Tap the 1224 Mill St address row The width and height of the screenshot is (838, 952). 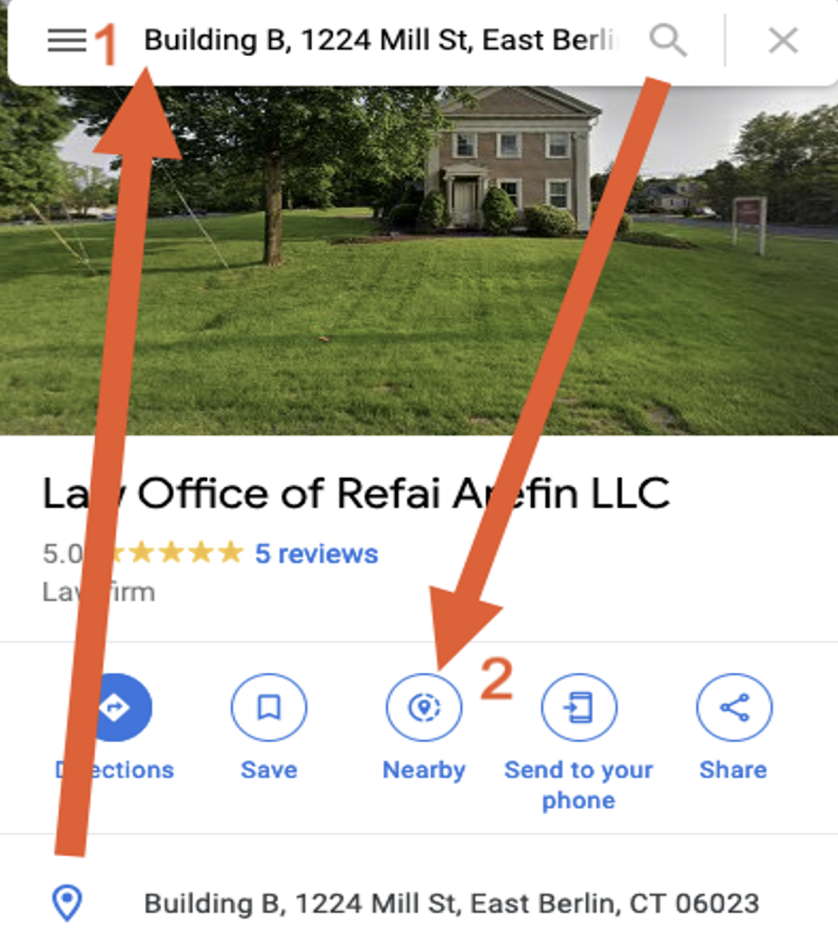point(450,904)
